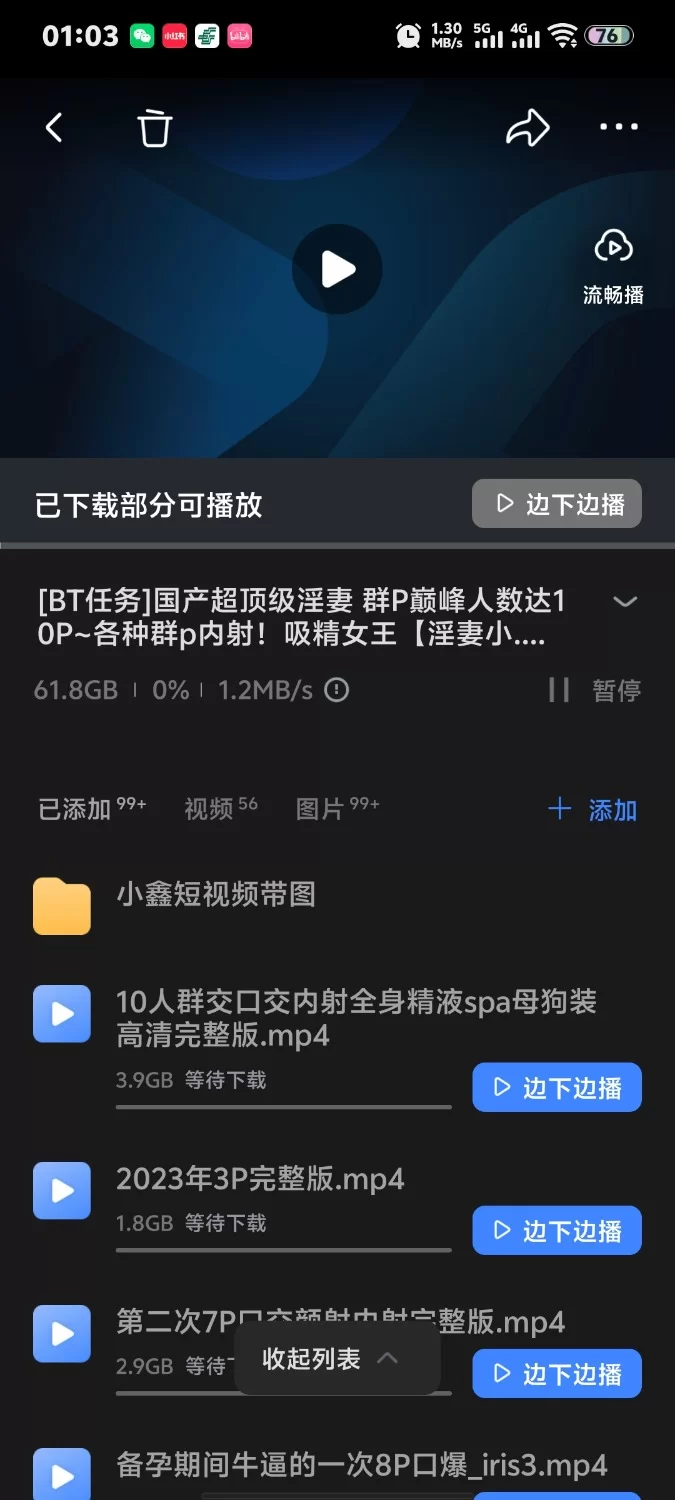Collapse the file list with 收起列表
The image size is (675, 1500).
pyautogui.click(x=330, y=1359)
